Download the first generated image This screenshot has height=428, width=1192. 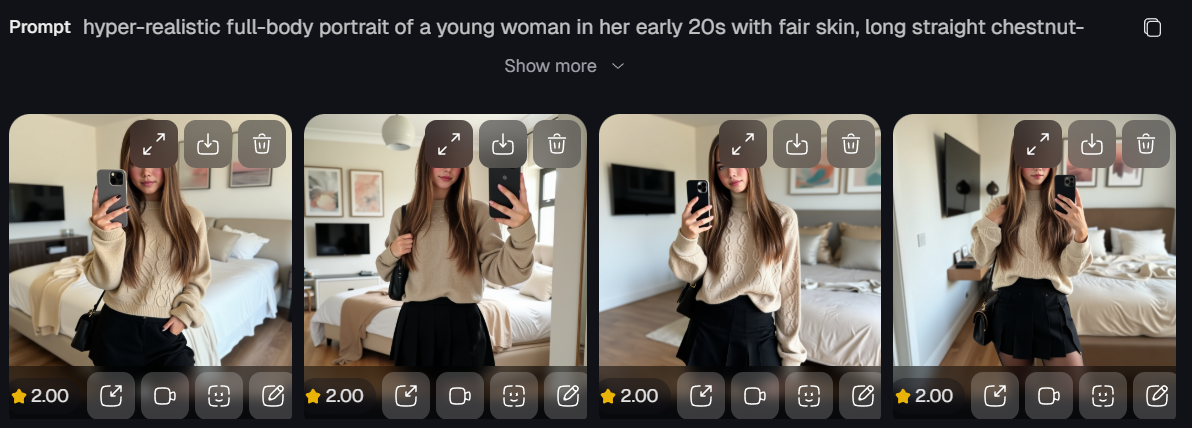[x=208, y=144]
